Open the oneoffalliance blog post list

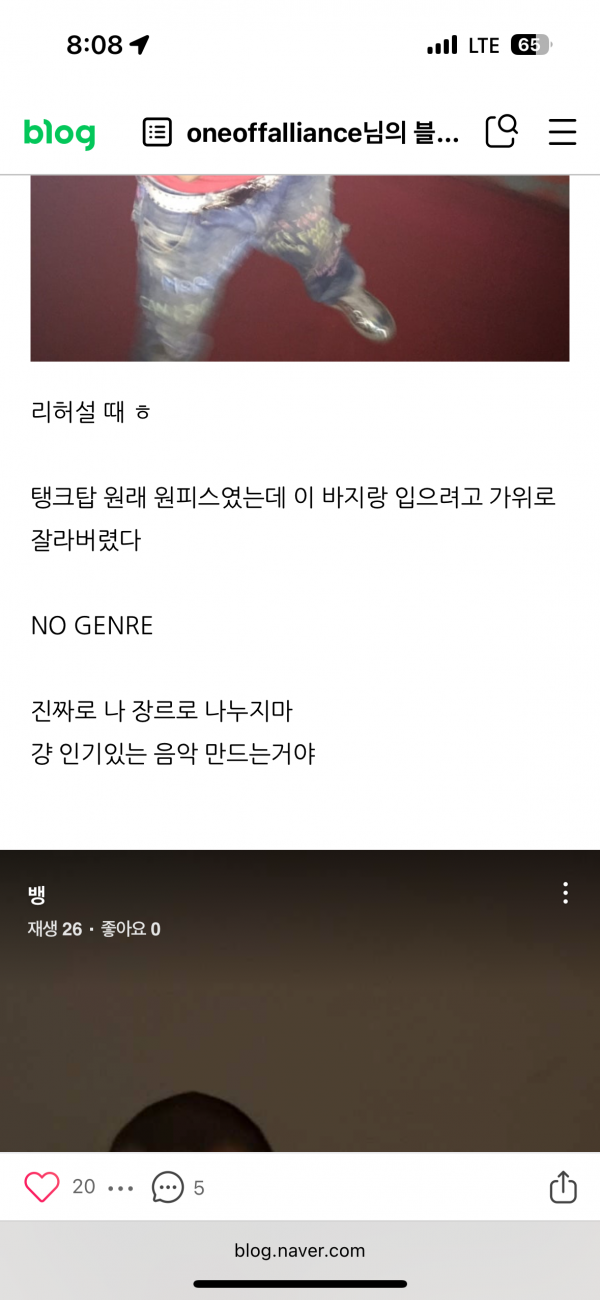click(158, 132)
